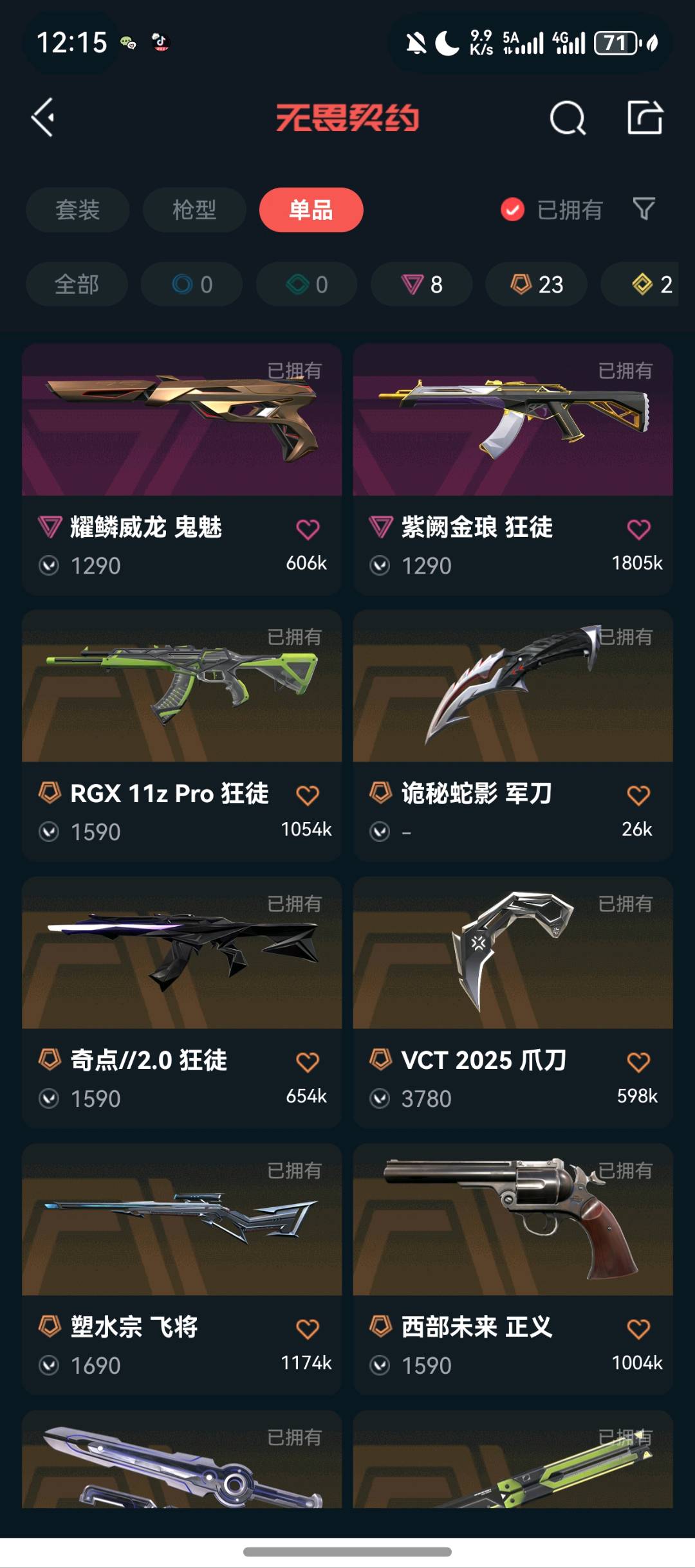Toggle the 已拥有 checkbox
This screenshot has width=695, height=1568.
[x=512, y=210]
